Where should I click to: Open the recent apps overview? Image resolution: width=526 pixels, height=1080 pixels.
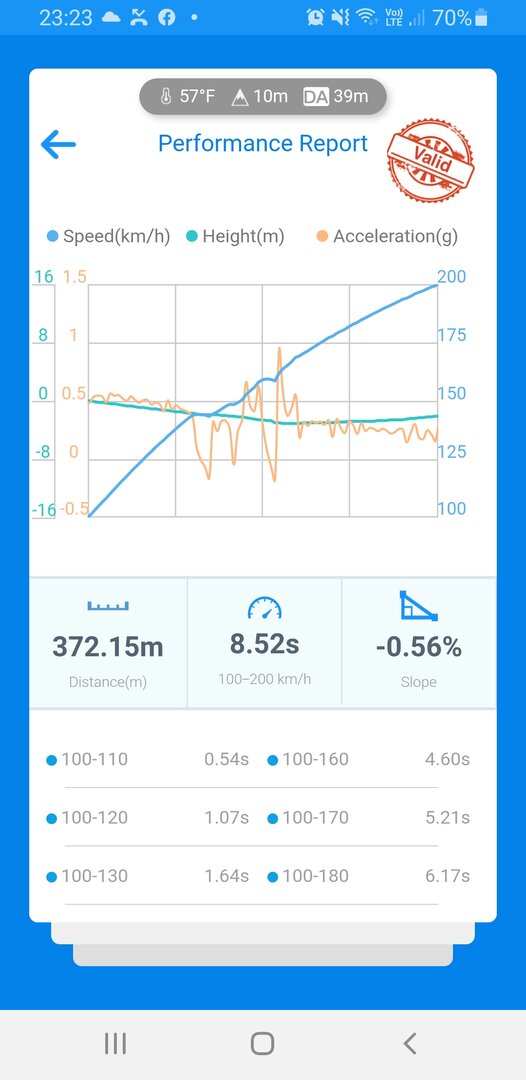coord(115,1043)
